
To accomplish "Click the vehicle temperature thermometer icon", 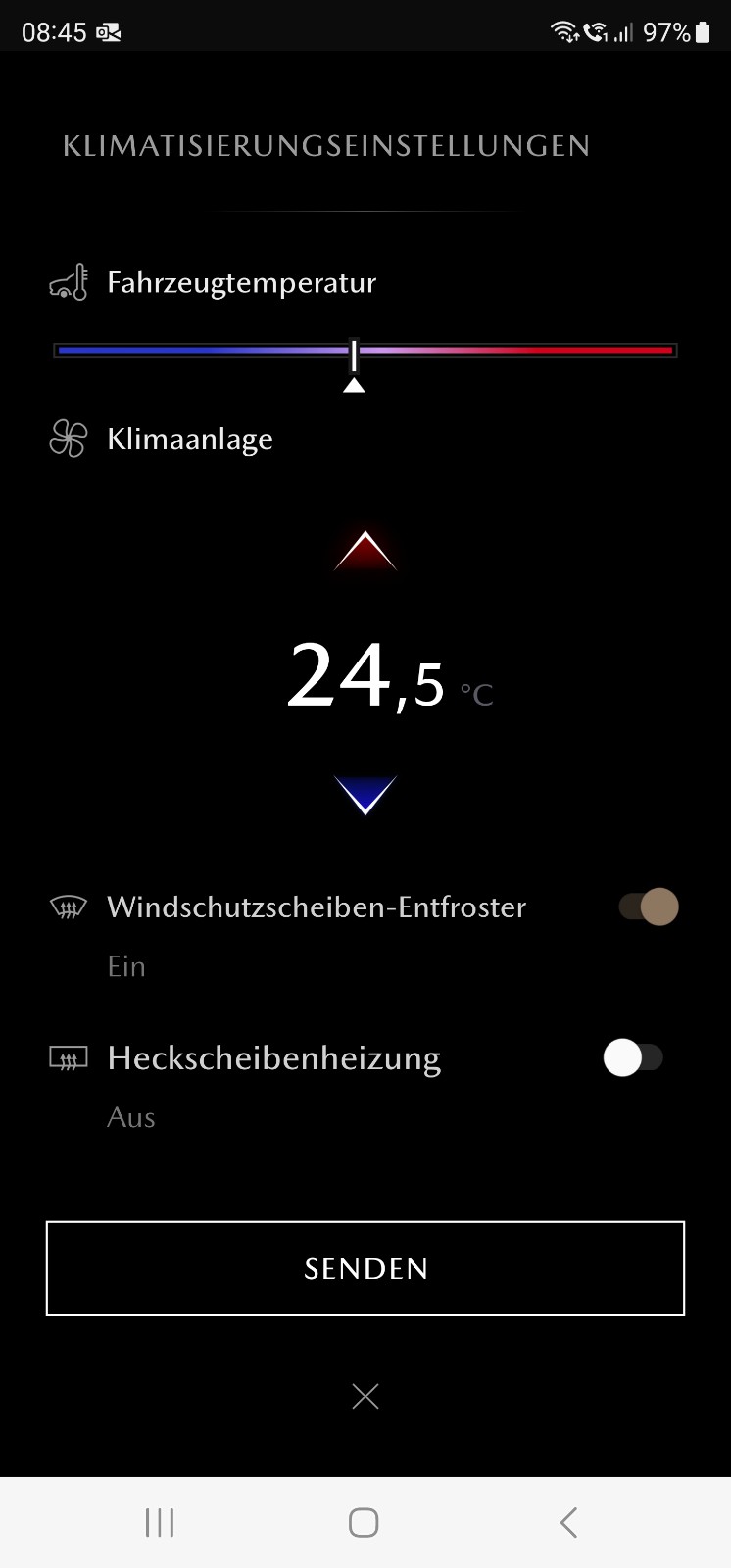I will (x=69, y=282).
